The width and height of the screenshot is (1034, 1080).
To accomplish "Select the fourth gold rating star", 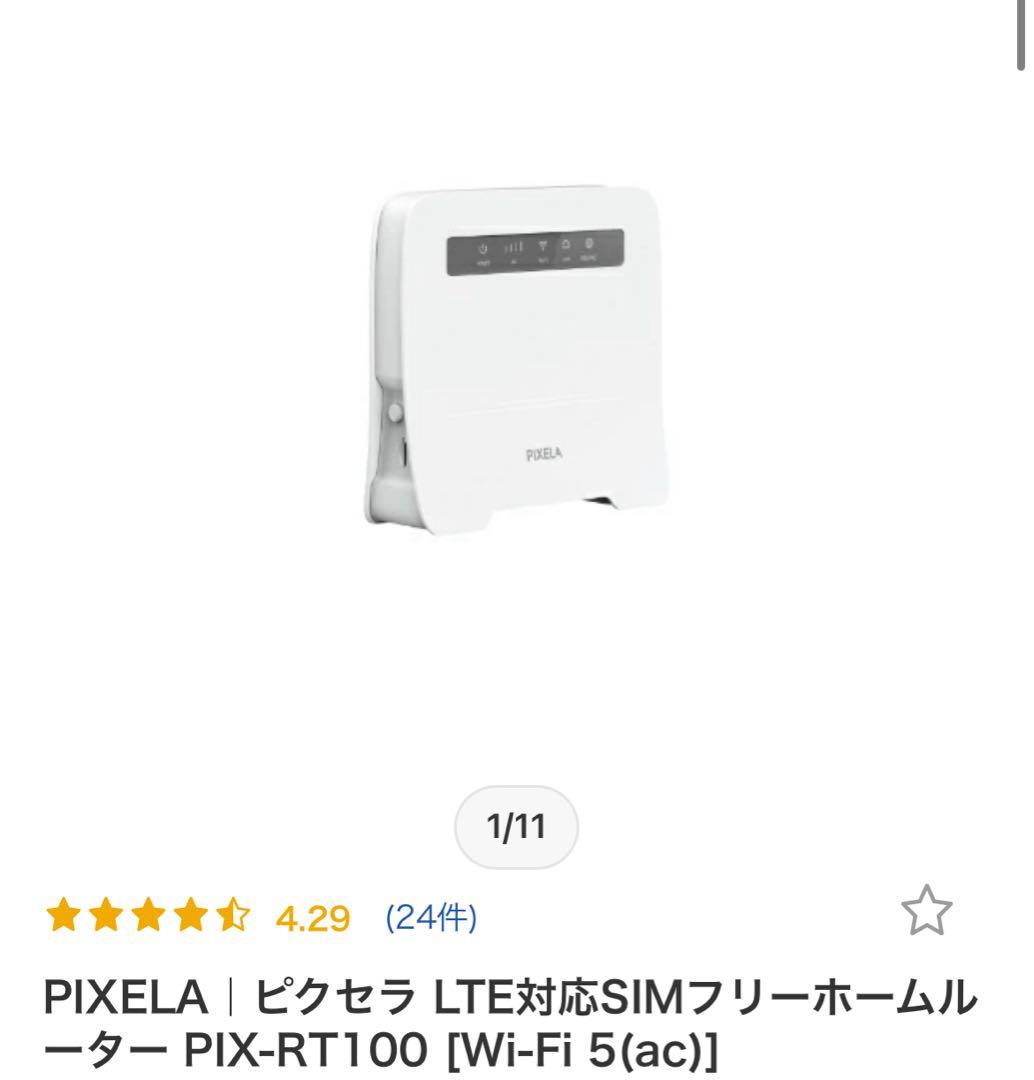I will click(189, 913).
